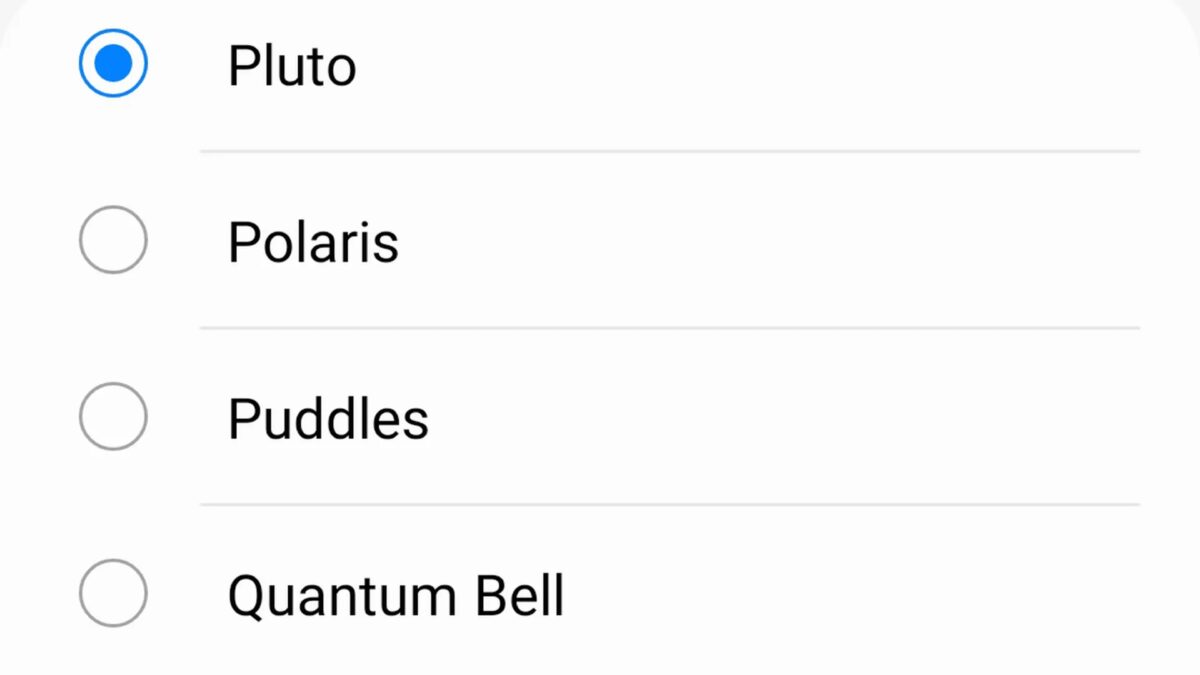Select Quantum Bell from the list
This screenshot has width=1200, height=675.
(113, 593)
